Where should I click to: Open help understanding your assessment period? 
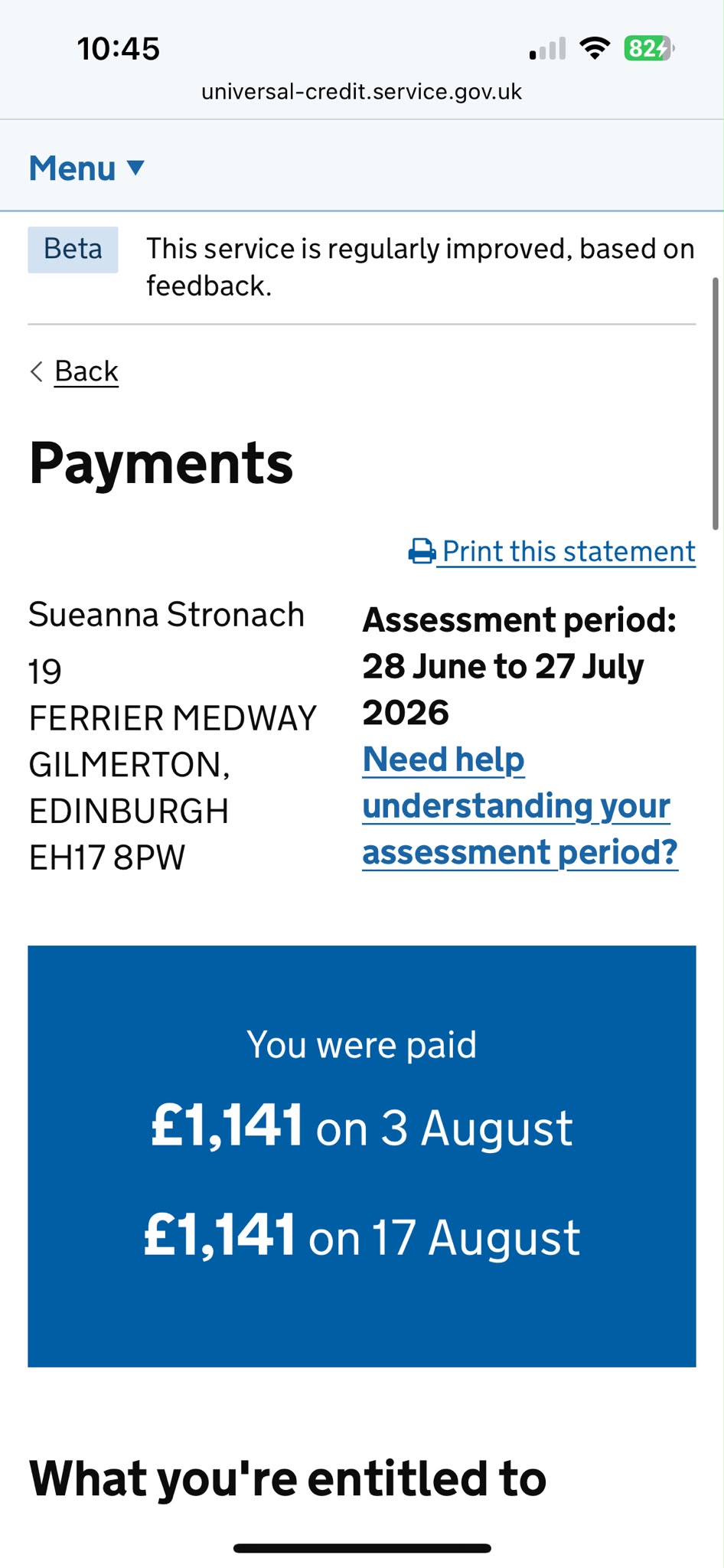(520, 805)
